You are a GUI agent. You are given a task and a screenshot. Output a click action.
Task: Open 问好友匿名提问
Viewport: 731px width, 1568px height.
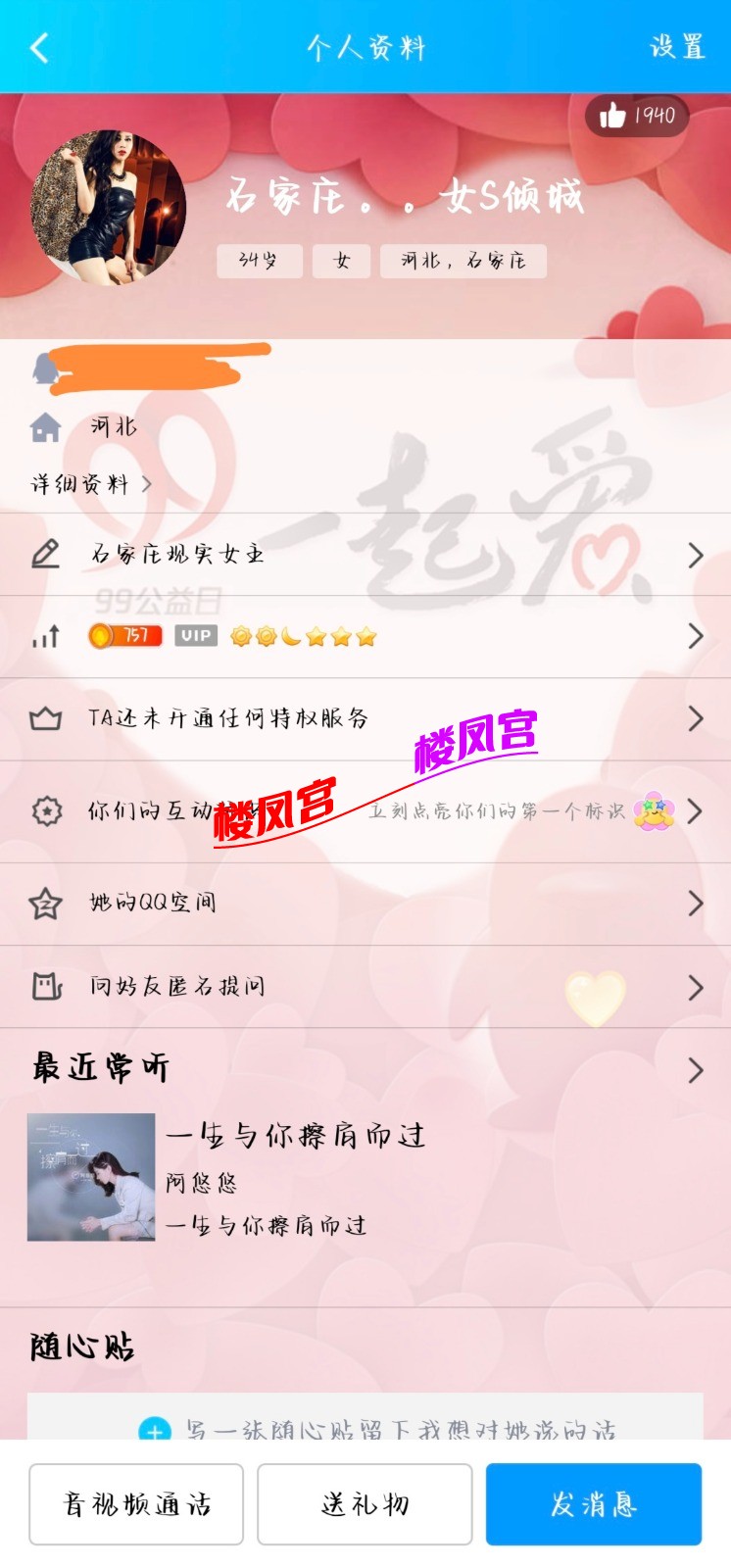click(365, 987)
